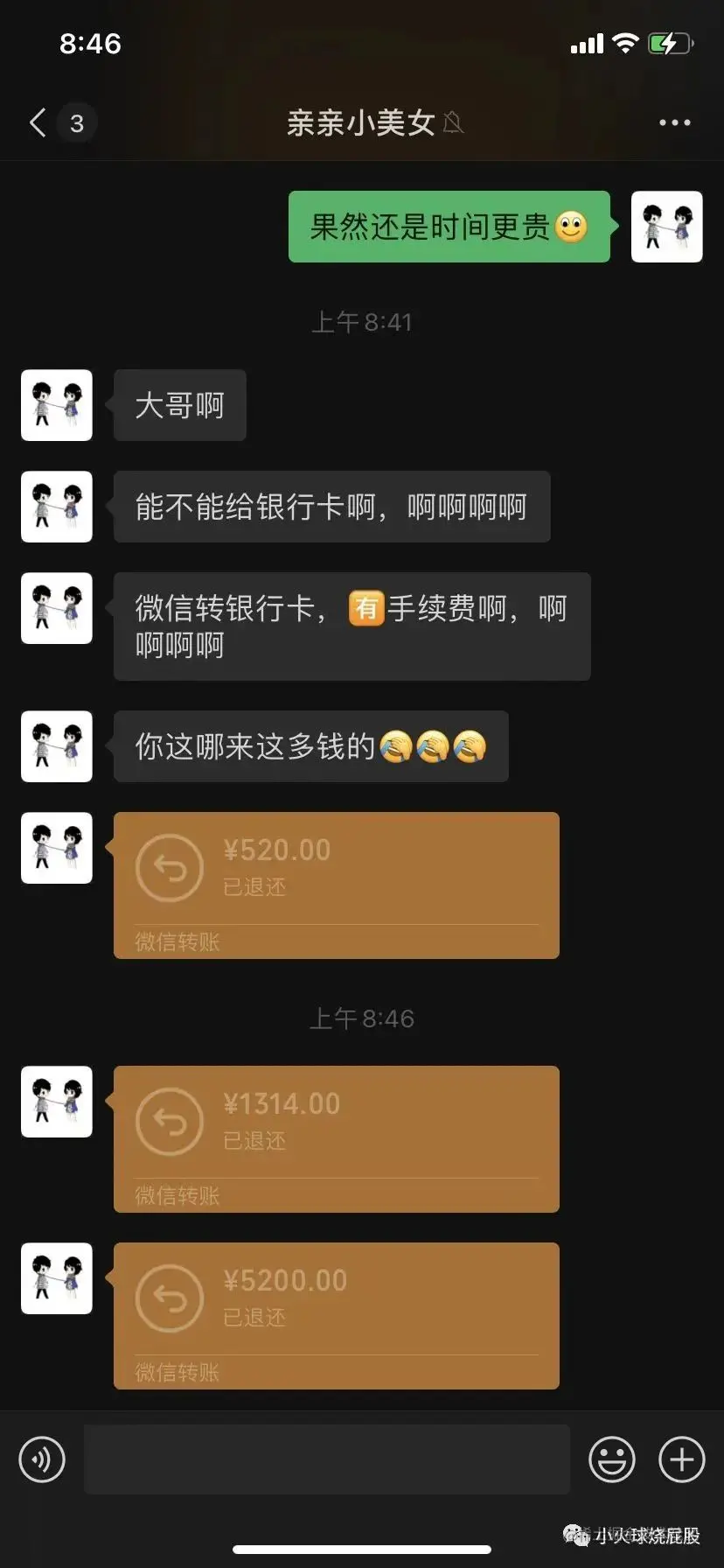Tap the chat title 亲亲小美女
The height and width of the screenshot is (1568, 724).
[x=361, y=122]
